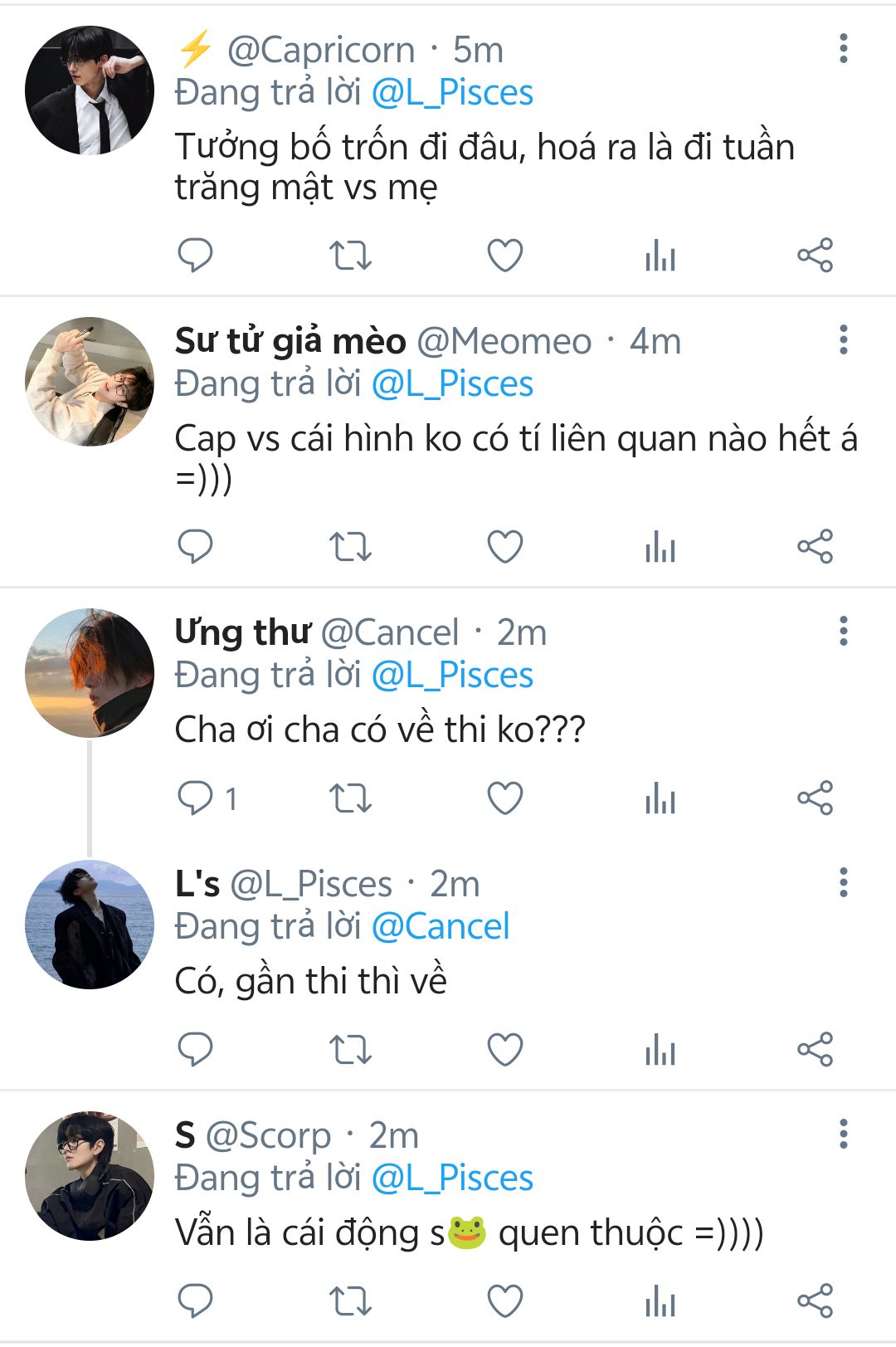896x1347 pixels.
Task: Like @Capricorn's reply
Action: coord(504,255)
